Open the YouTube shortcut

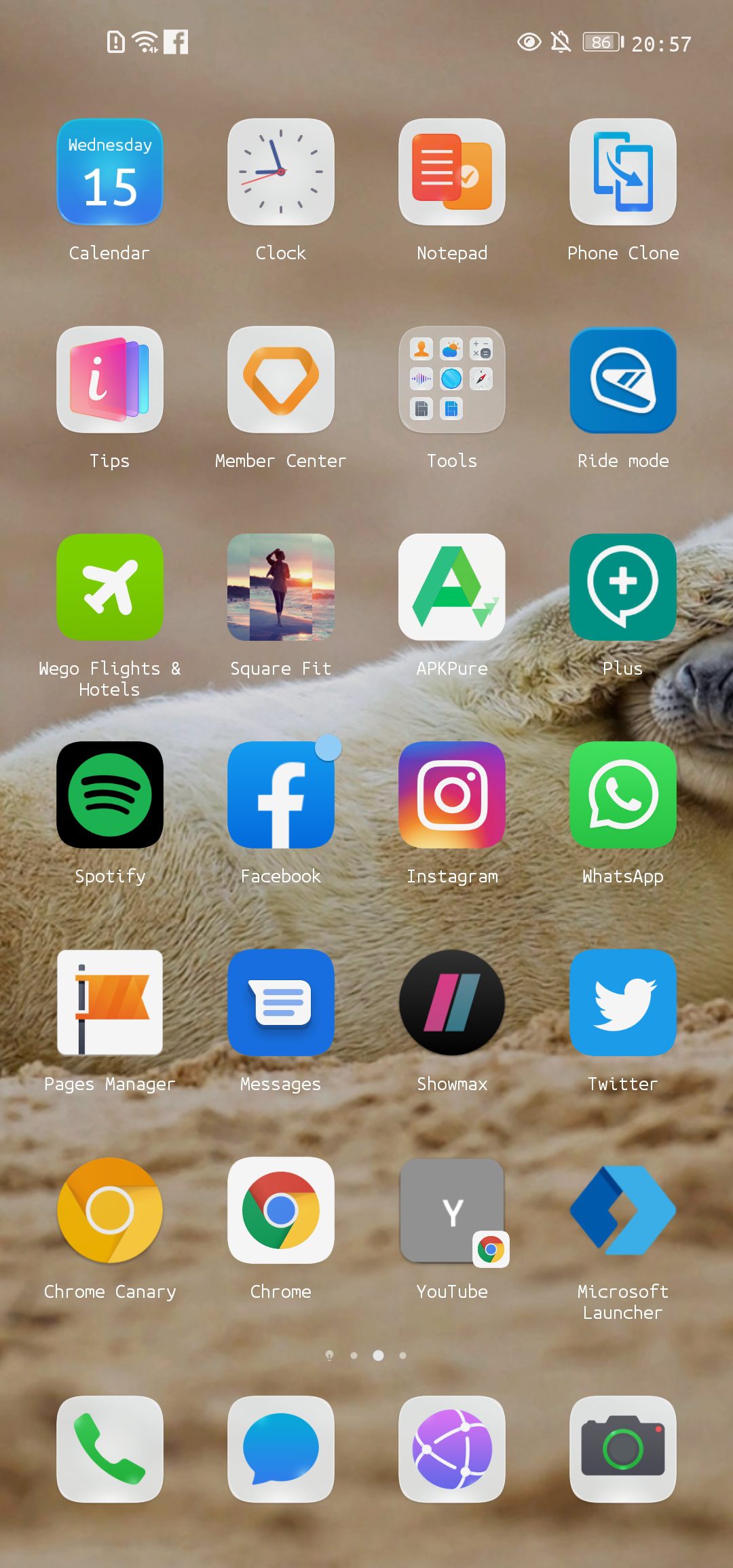(452, 1211)
